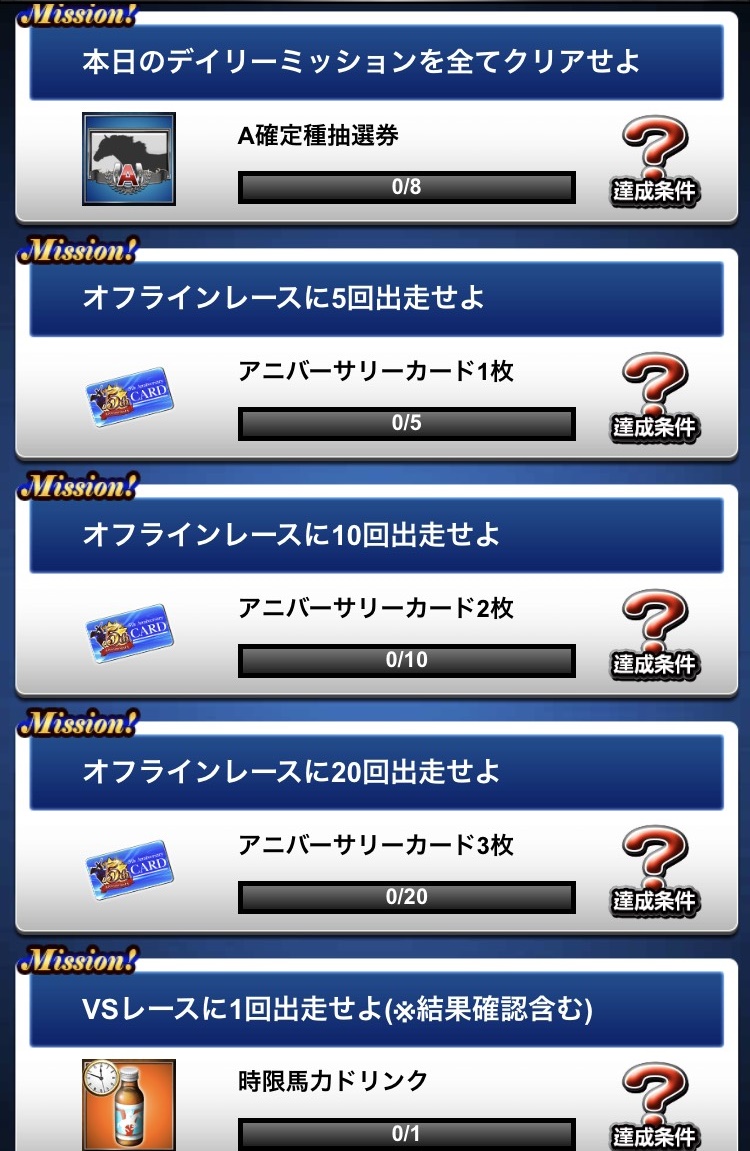Open 達成条件 for the daily all-clear mission
The height and width of the screenshot is (1151, 750).
point(654,162)
